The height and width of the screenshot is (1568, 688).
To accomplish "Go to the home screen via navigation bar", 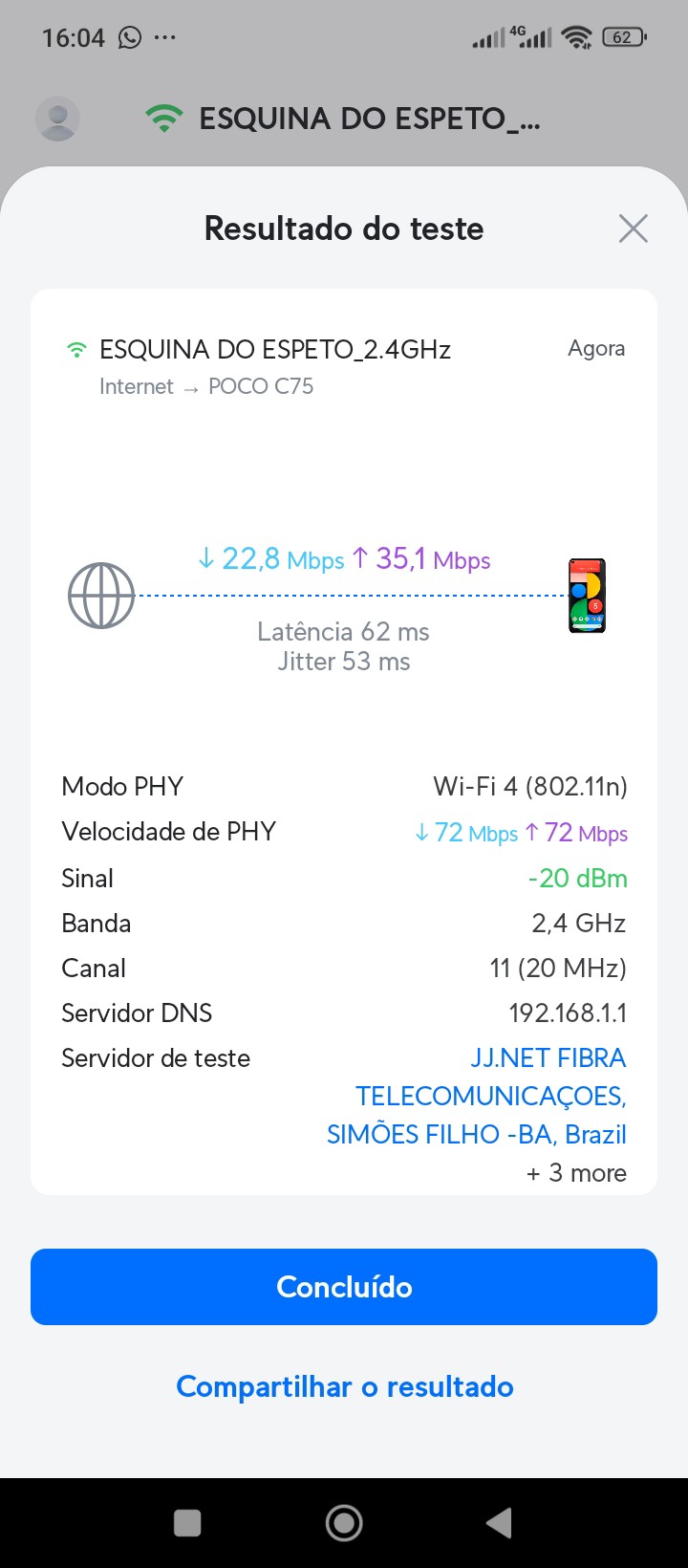I will 344,1523.
